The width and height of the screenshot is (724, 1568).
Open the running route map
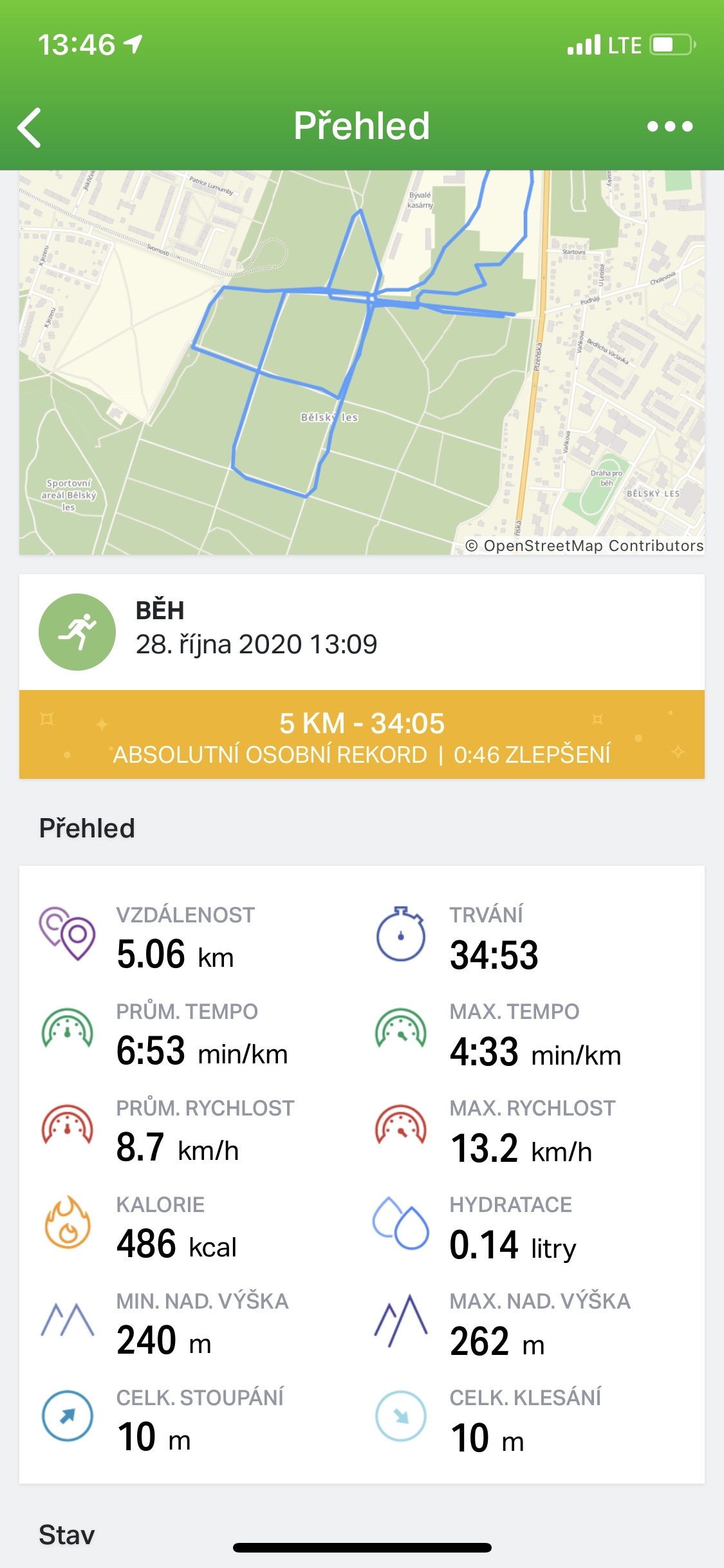pyautogui.click(x=362, y=362)
